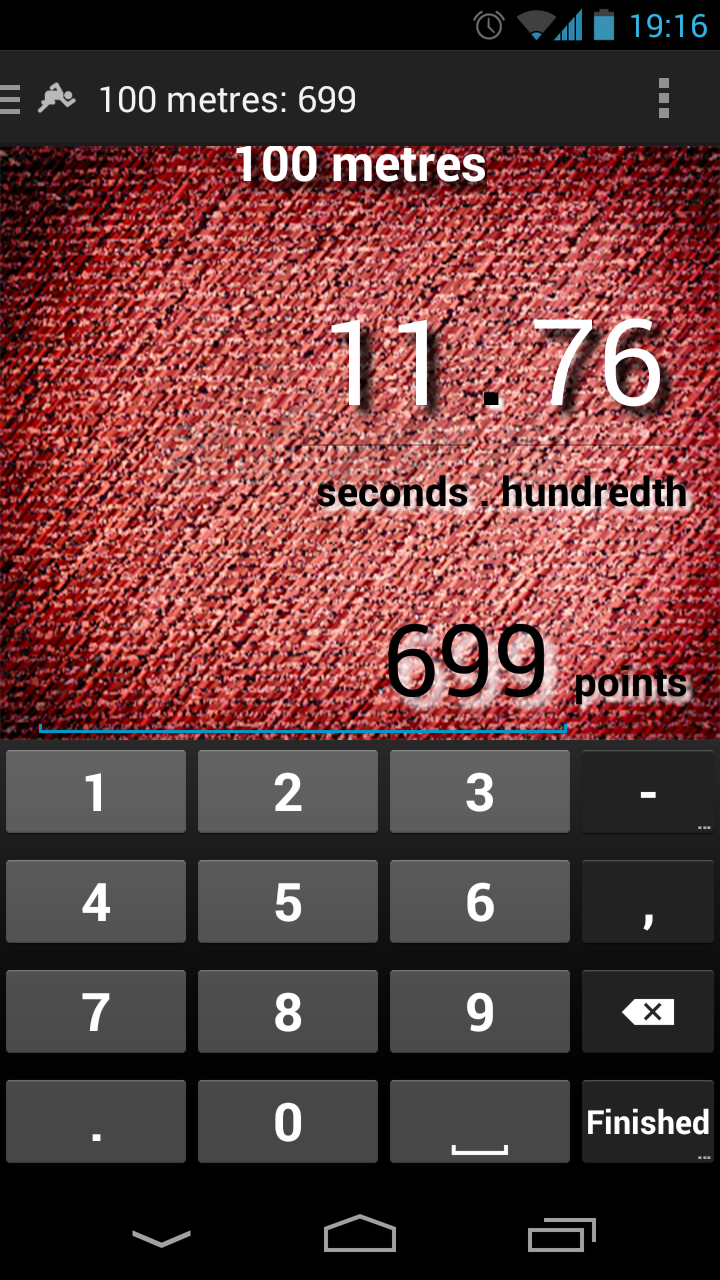
Task: Tap the Finished key
Action: (648, 1121)
